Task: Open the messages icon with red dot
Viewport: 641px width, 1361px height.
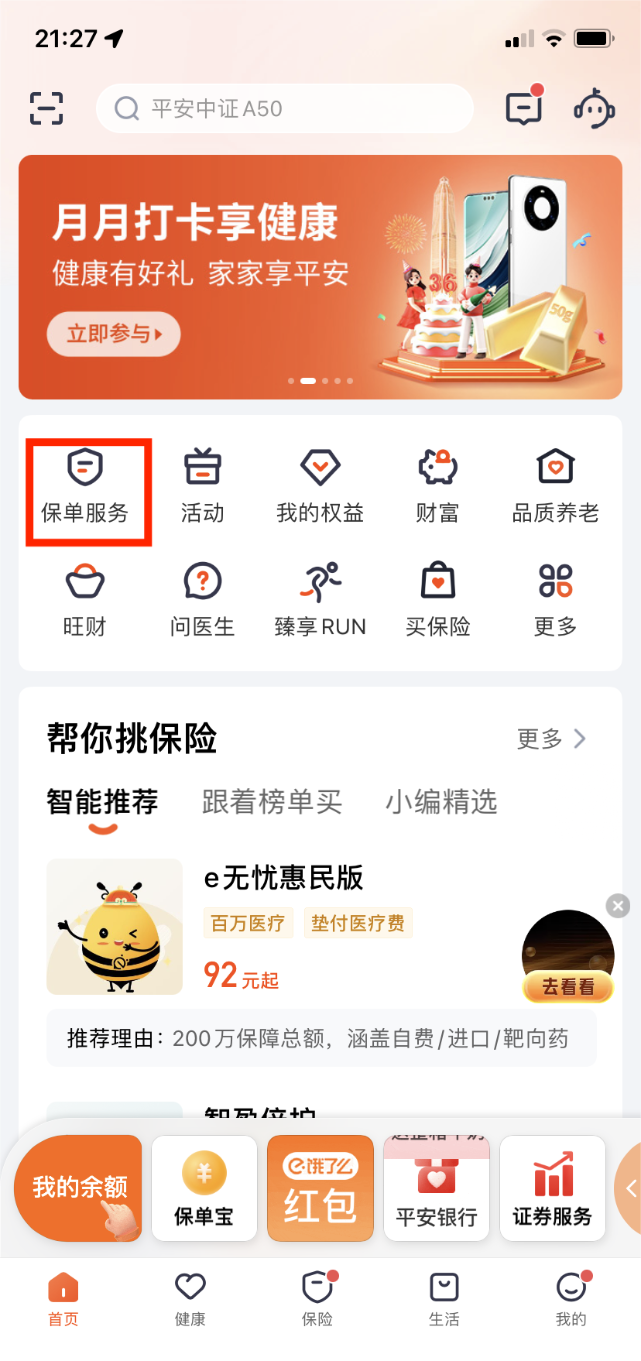Action: point(524,107)
